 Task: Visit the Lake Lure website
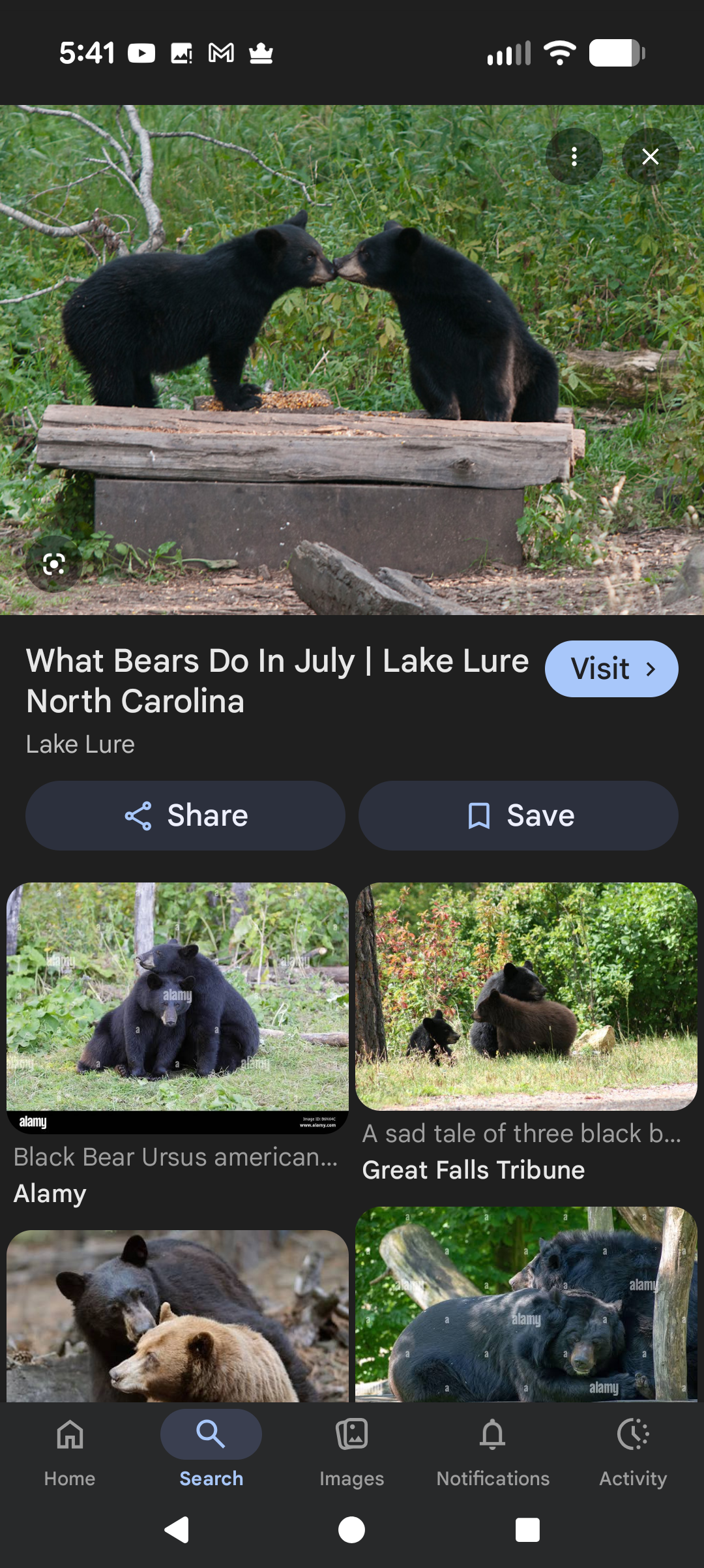click(611, 669)
